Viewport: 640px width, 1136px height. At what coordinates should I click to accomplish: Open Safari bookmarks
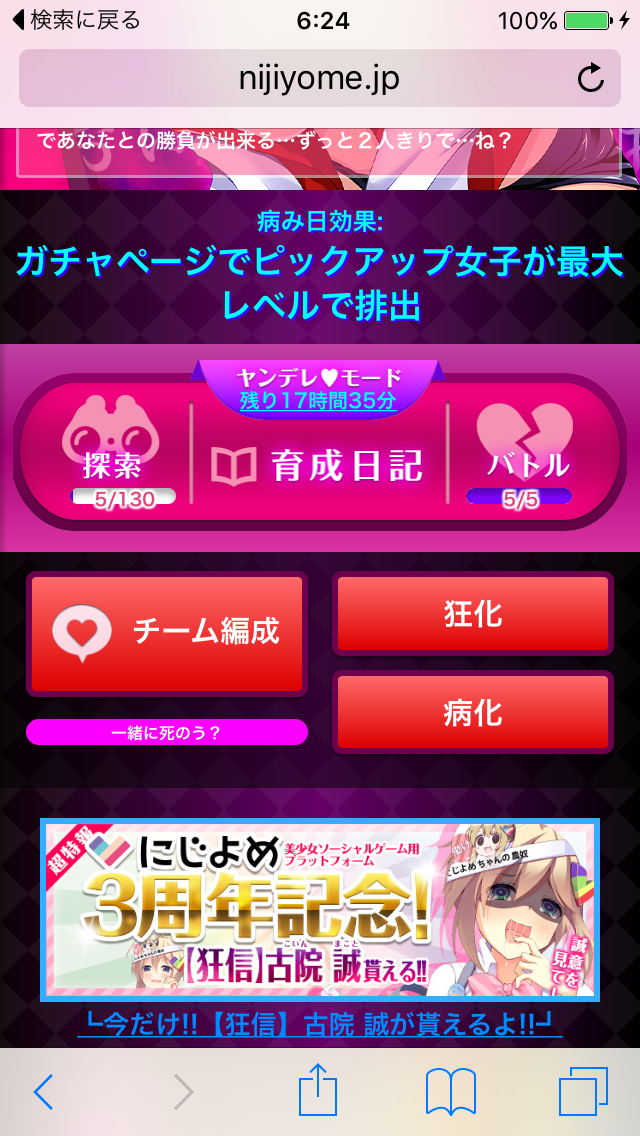(451, 1092)
